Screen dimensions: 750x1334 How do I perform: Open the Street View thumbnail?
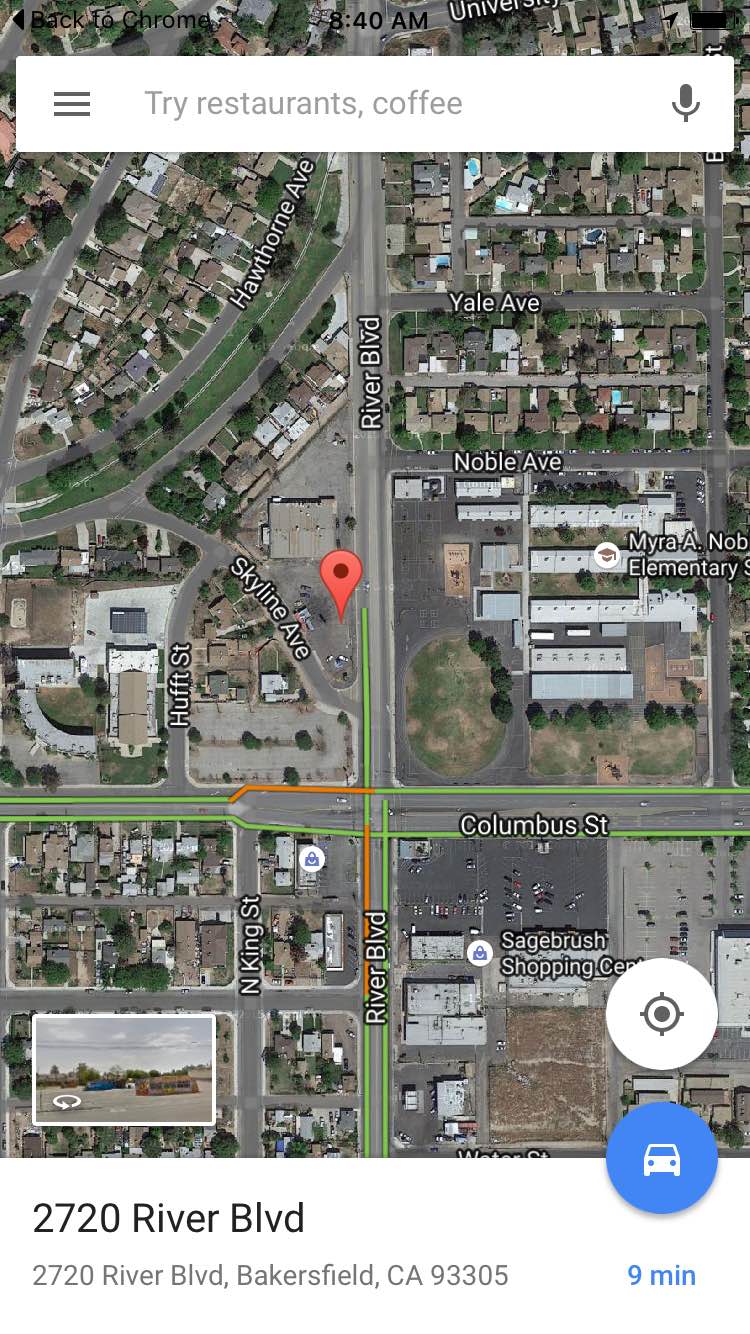coord(124,1070)
